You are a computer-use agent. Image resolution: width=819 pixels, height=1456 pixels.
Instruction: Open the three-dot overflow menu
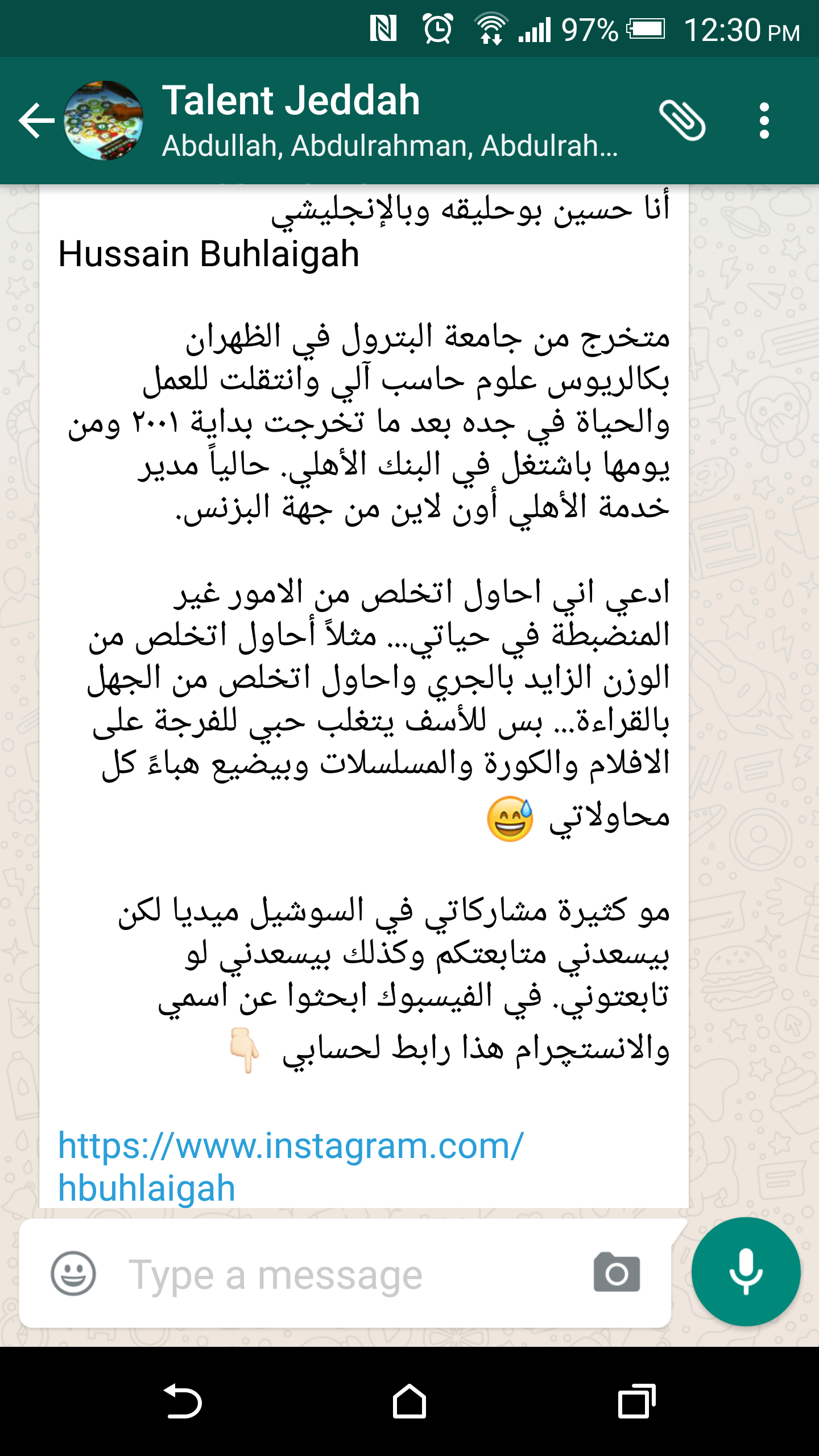(764, 121)
